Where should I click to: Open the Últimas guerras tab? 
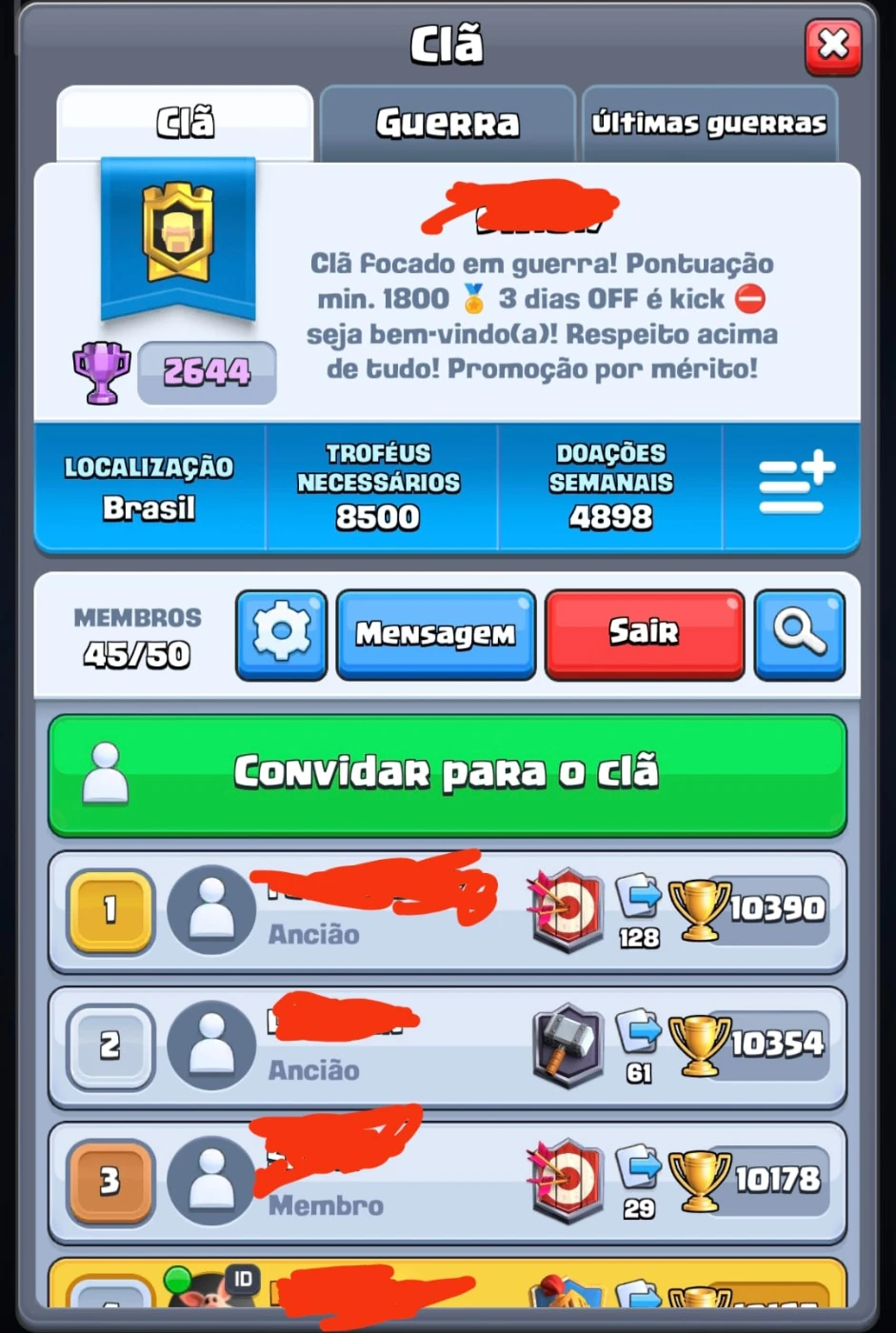point(709,124)
